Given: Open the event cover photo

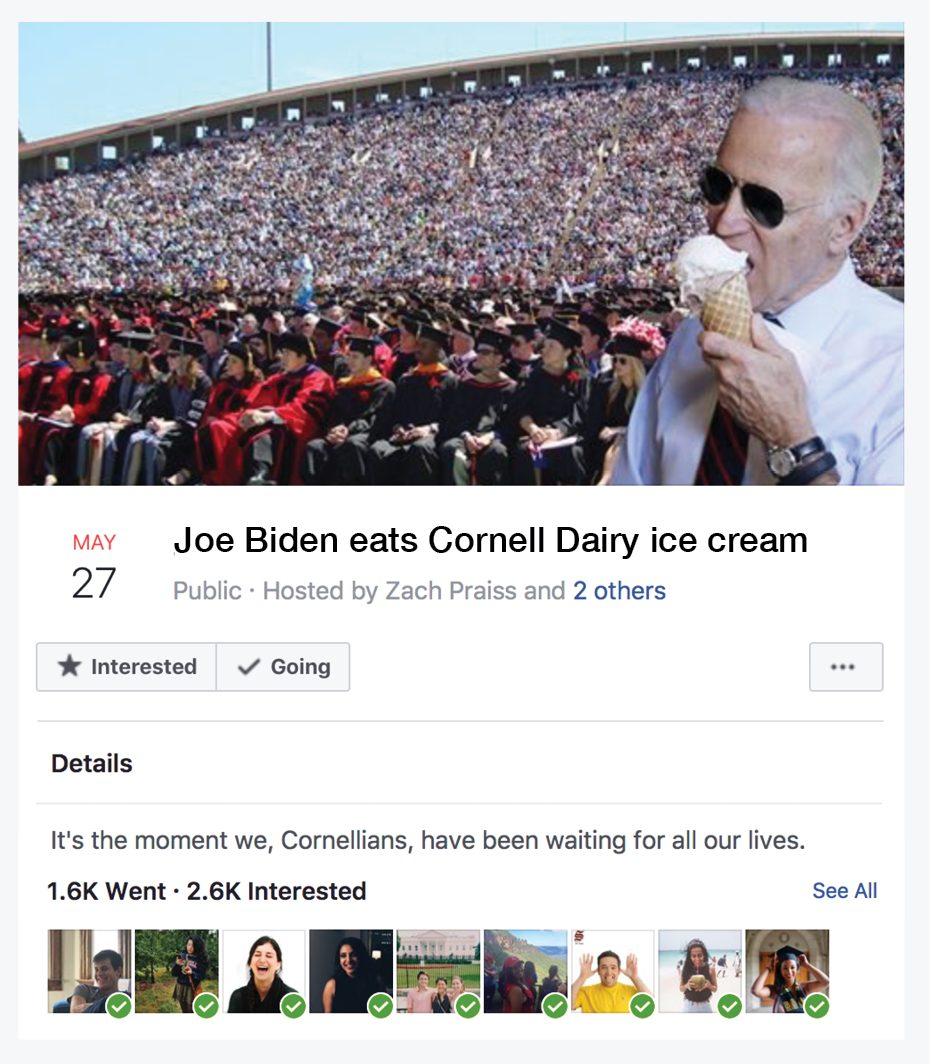Looking at the screenshot, I should [461, 254].
